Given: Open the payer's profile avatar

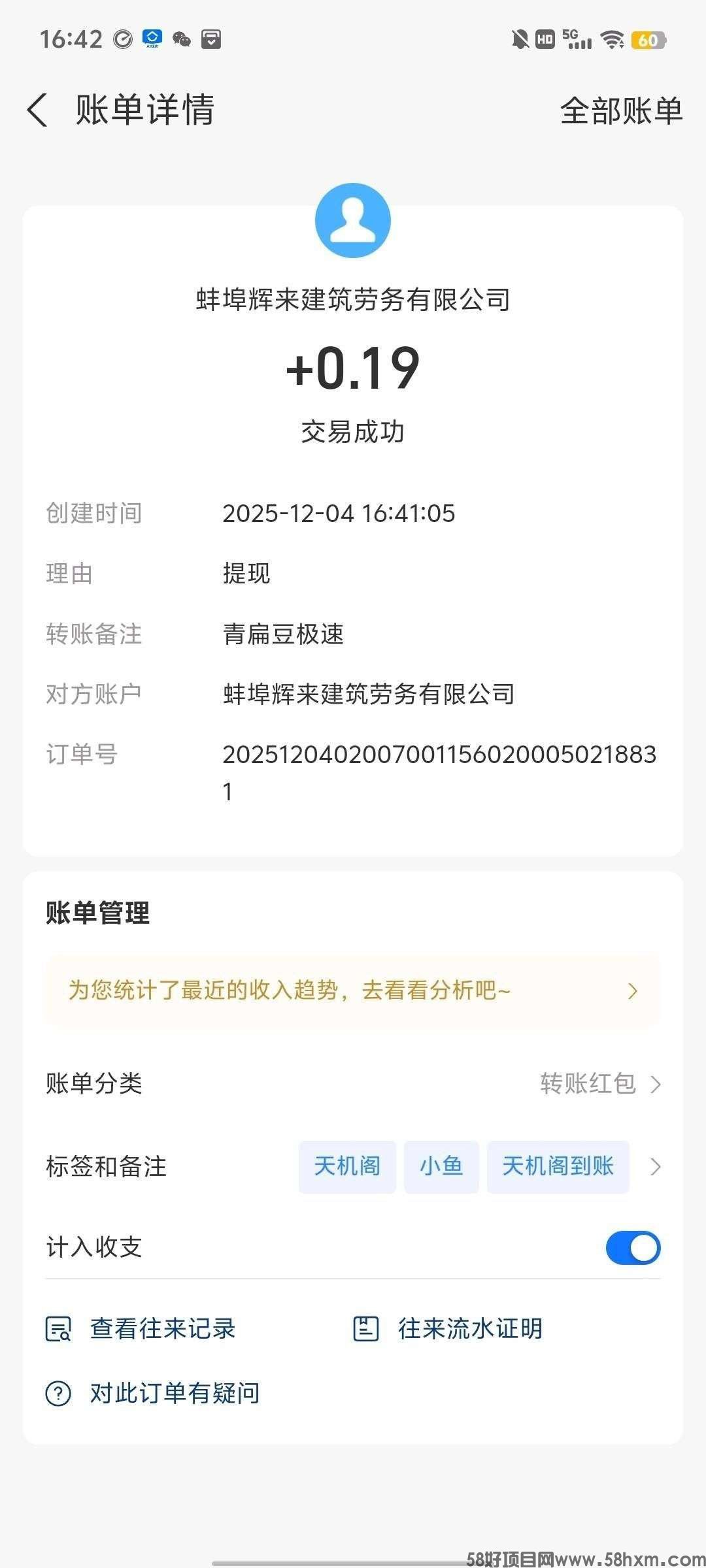Looking at the screenshot, I should pyautogui.click(x=353, y=221).
